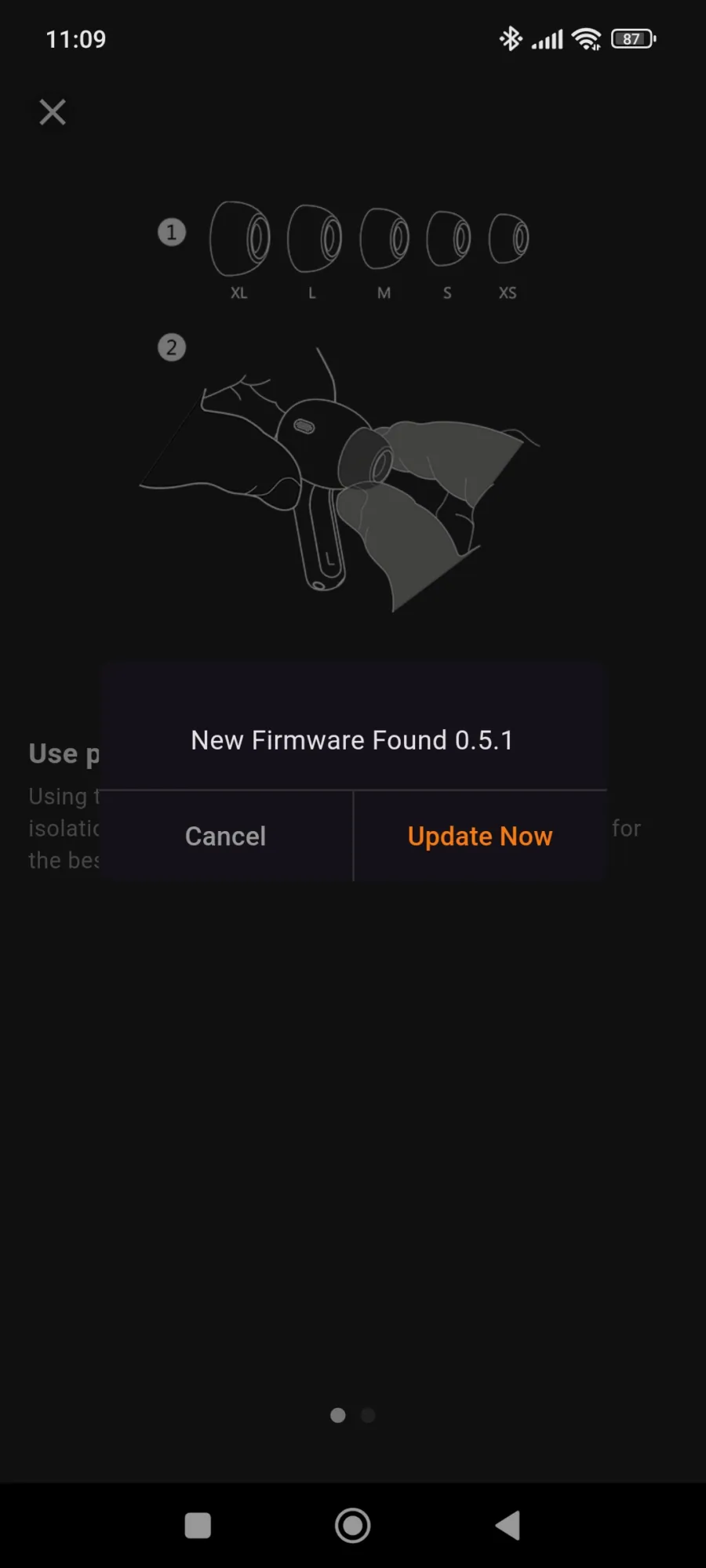Go back using system navigation
706x1568 pixels.
point(508,1526)
